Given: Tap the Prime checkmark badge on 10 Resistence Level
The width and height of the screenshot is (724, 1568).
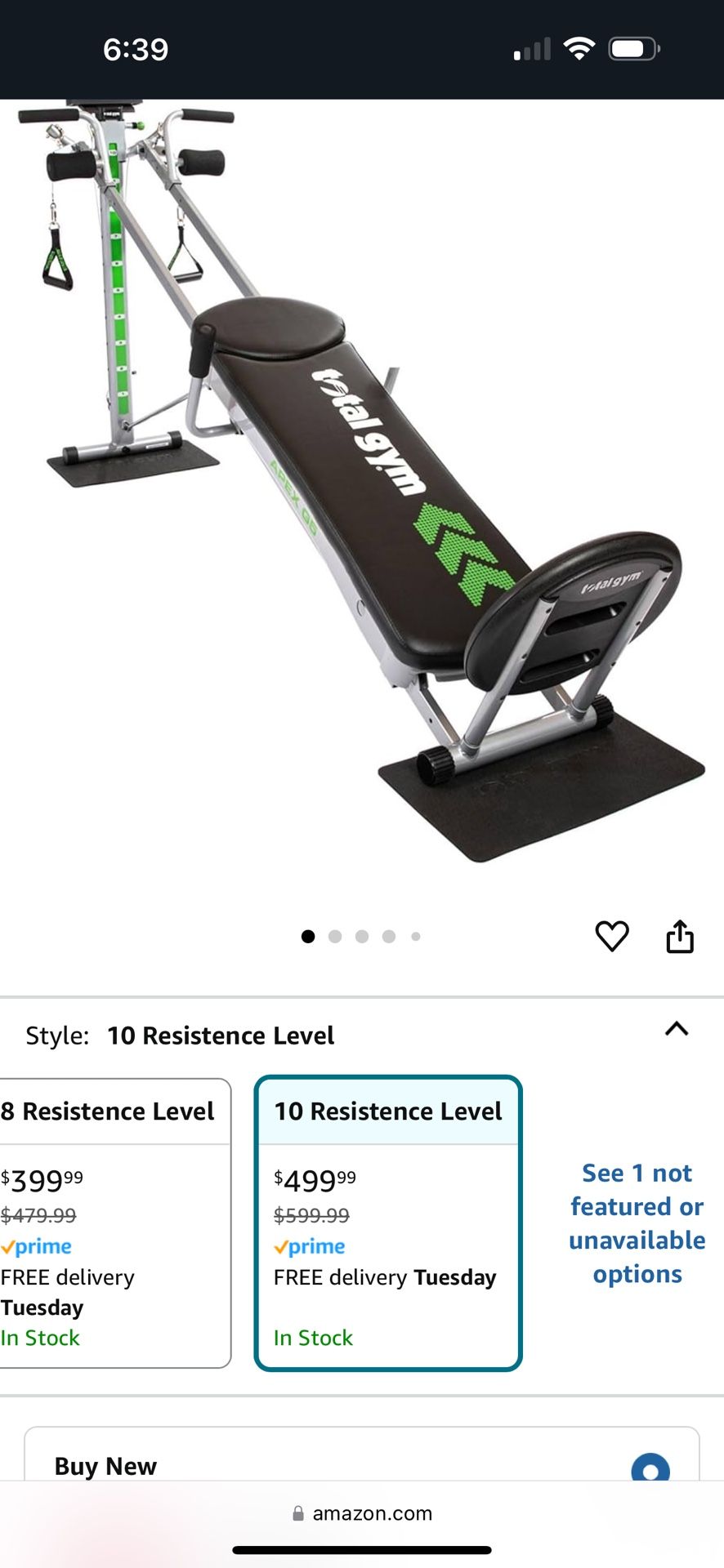Looking at the screenshot, I should [x=311, y=1245].
